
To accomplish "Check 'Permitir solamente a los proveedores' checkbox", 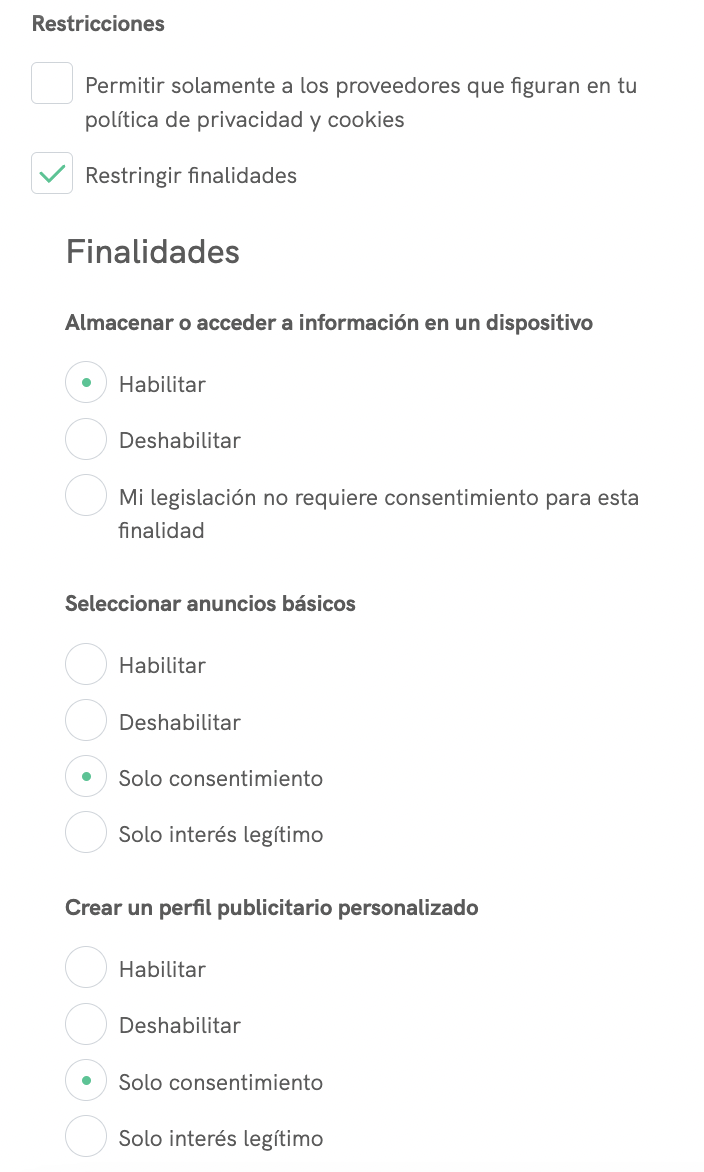I will [52, 83].
